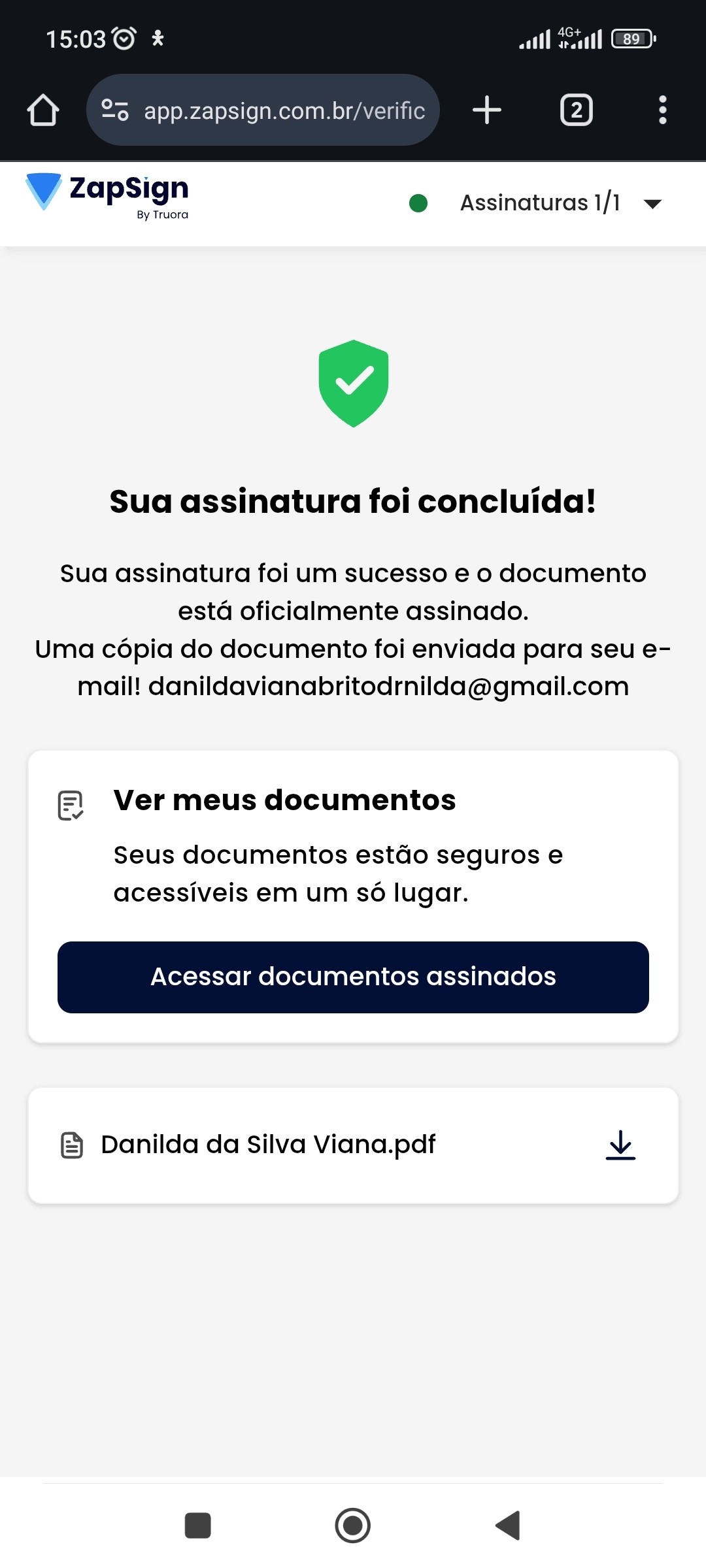
Task: Go back with the system back button
Action: (508, 1526)
